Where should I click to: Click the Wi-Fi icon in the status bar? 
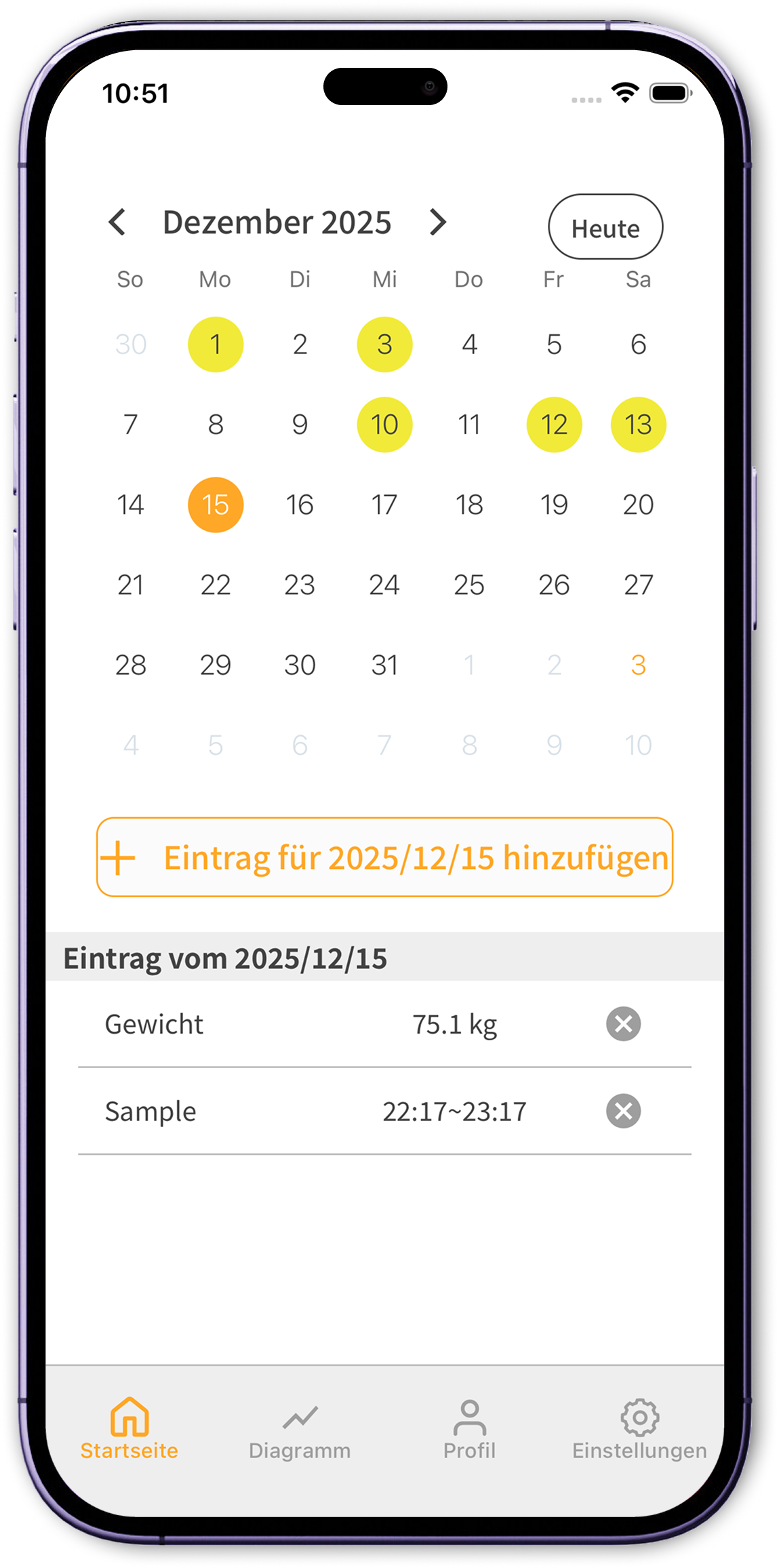[624, 90]
